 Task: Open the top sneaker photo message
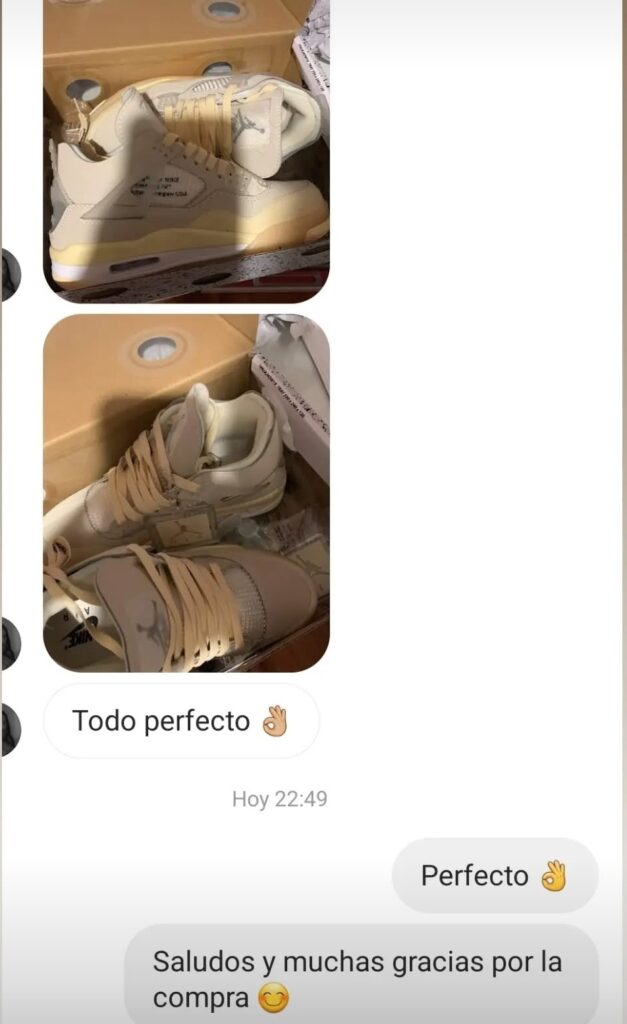(186, 150)
